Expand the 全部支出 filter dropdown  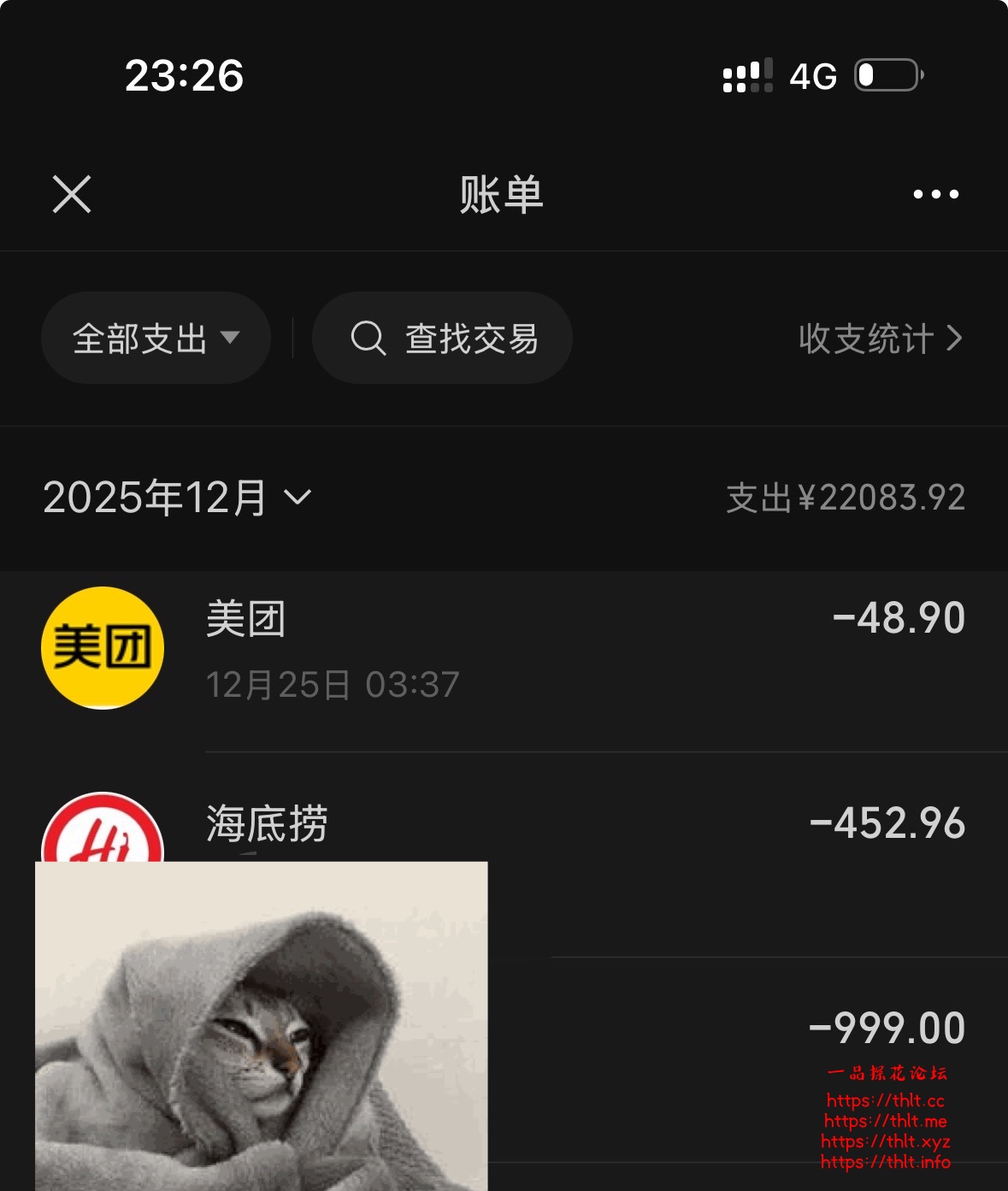pyautogui.click(x=156, y=339)
